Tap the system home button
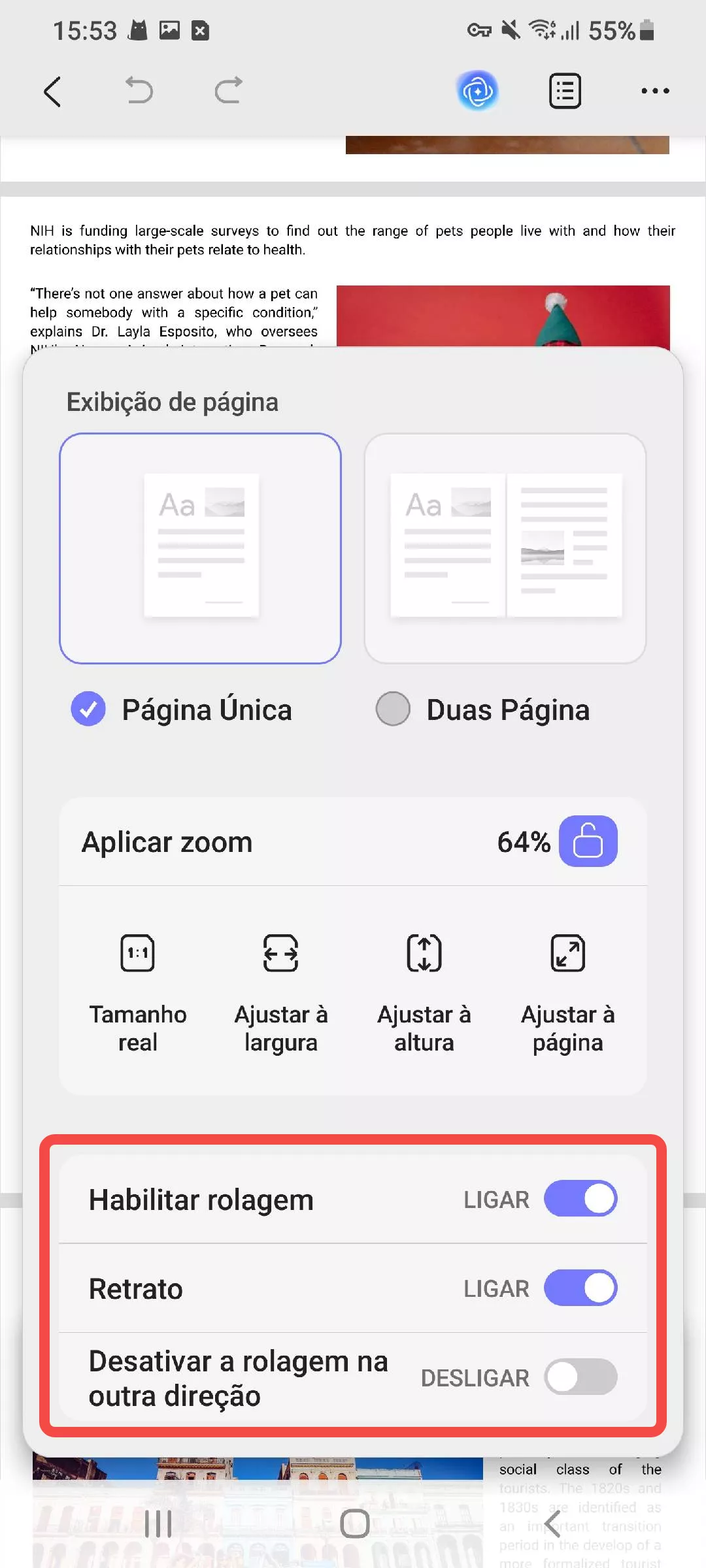This screenshot has width=706, height=1568. [354, 1524]
